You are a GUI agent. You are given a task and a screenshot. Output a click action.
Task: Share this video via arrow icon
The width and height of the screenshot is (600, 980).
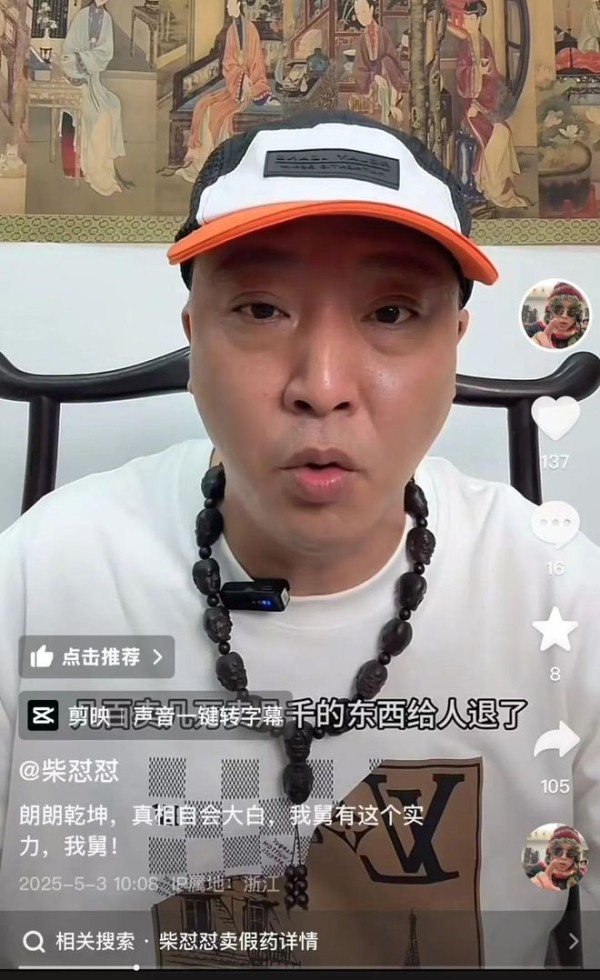pos(556,742)
